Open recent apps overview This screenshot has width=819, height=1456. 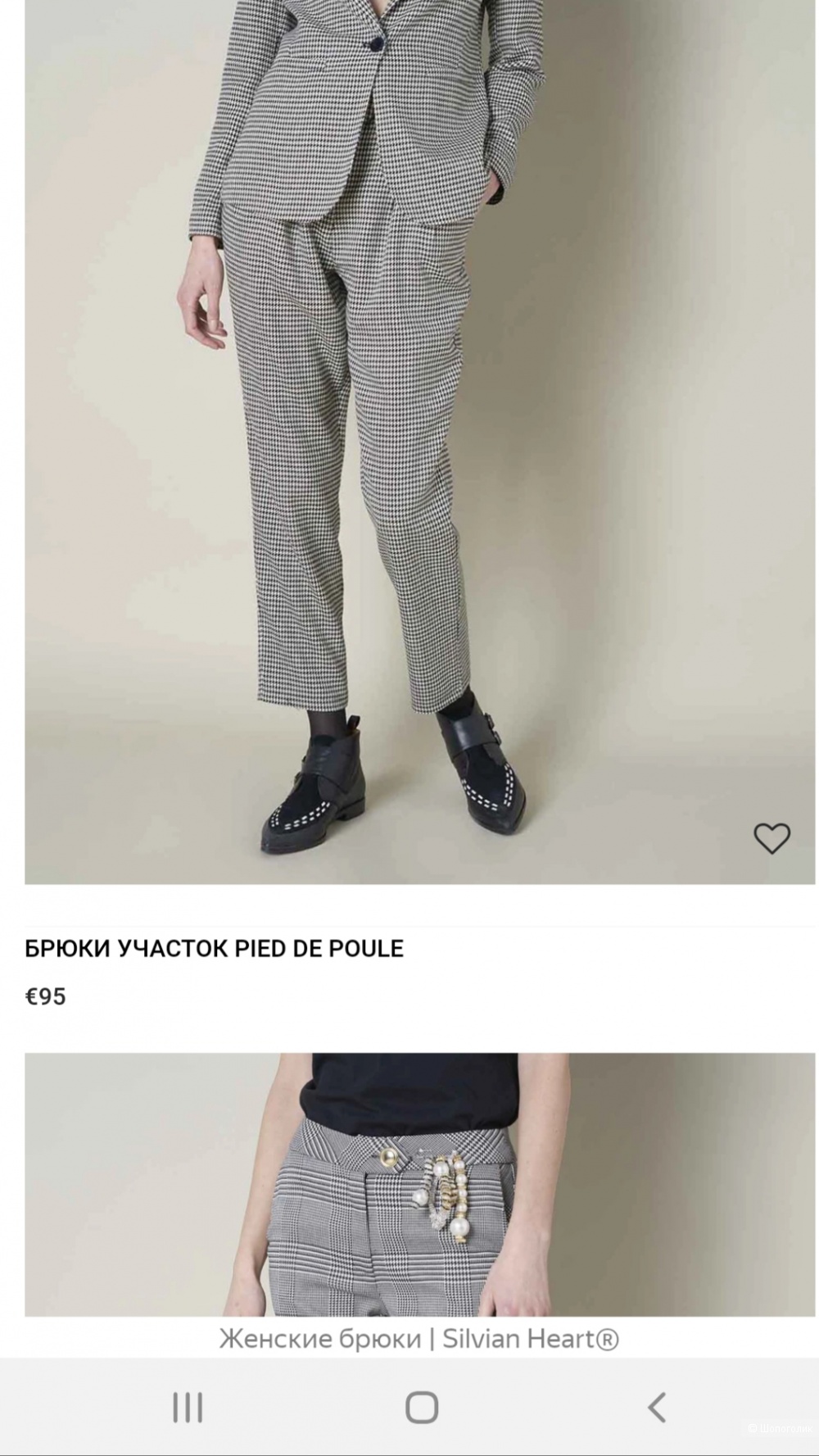point(188,1408)
